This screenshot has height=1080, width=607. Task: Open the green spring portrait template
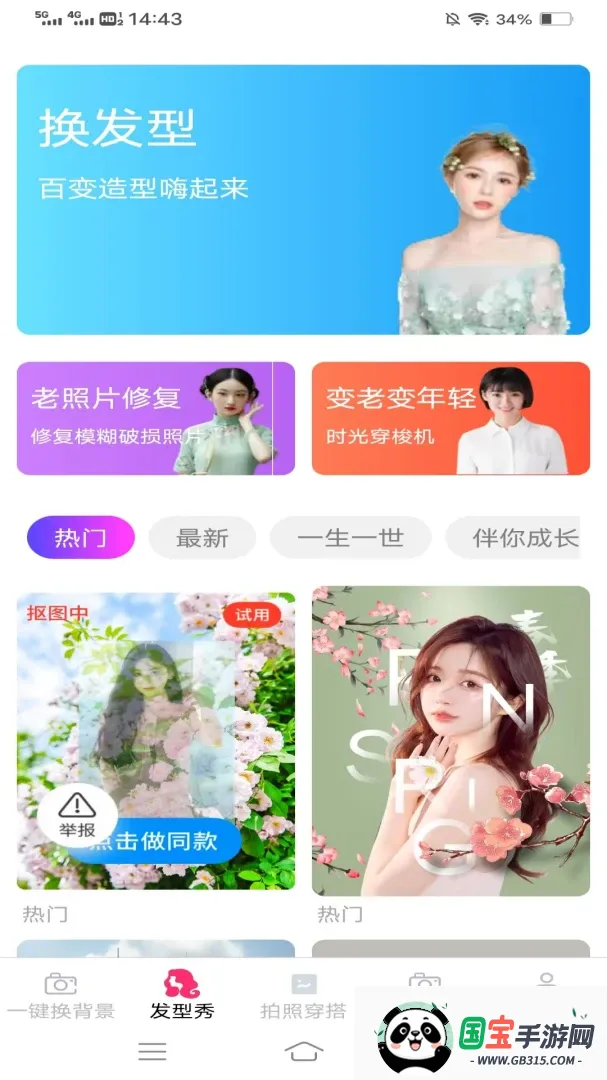(451, 740)
